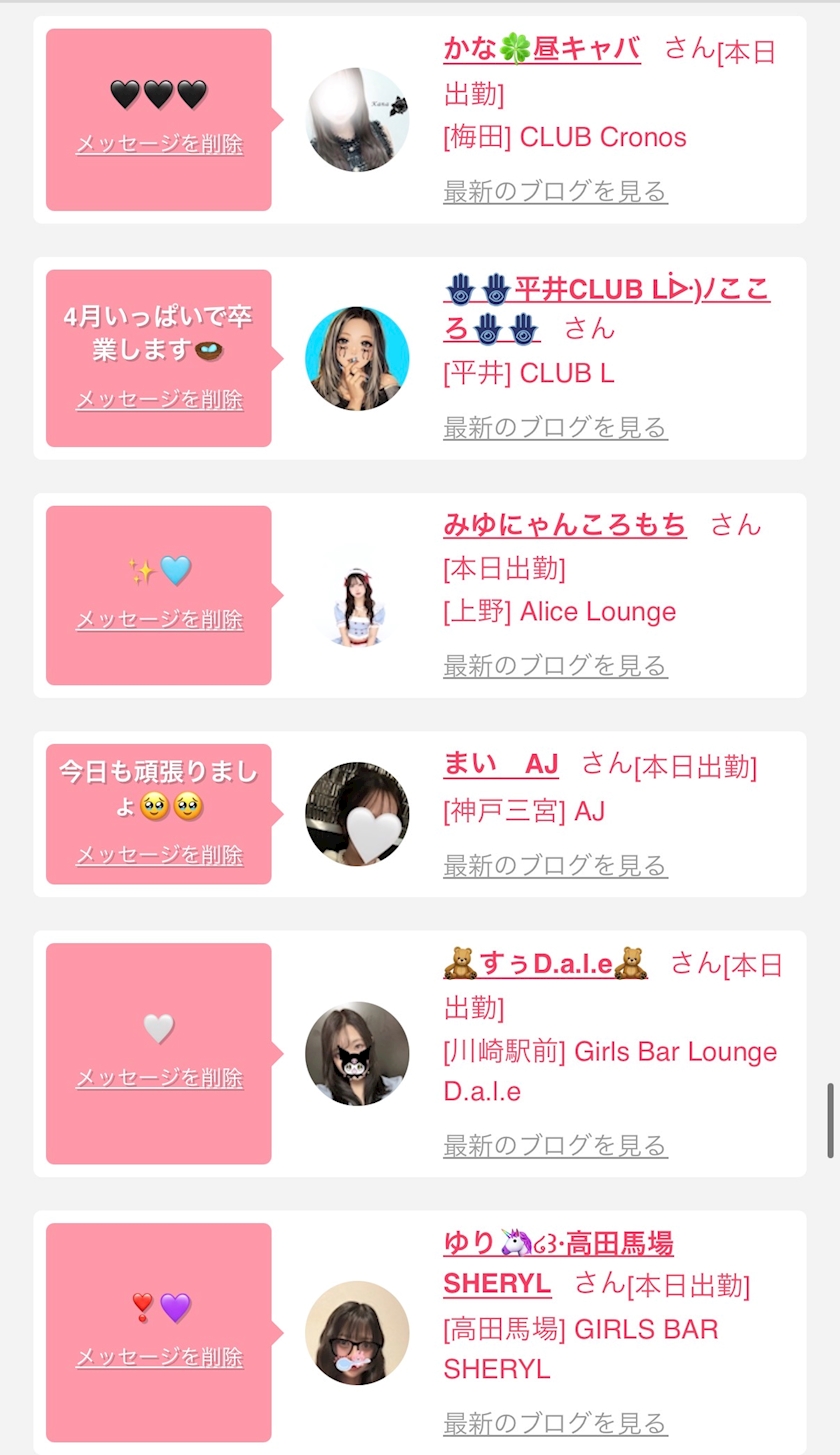
Task: Delete the 4月いっぱいで卒業します message
Action: click(159, 400)
